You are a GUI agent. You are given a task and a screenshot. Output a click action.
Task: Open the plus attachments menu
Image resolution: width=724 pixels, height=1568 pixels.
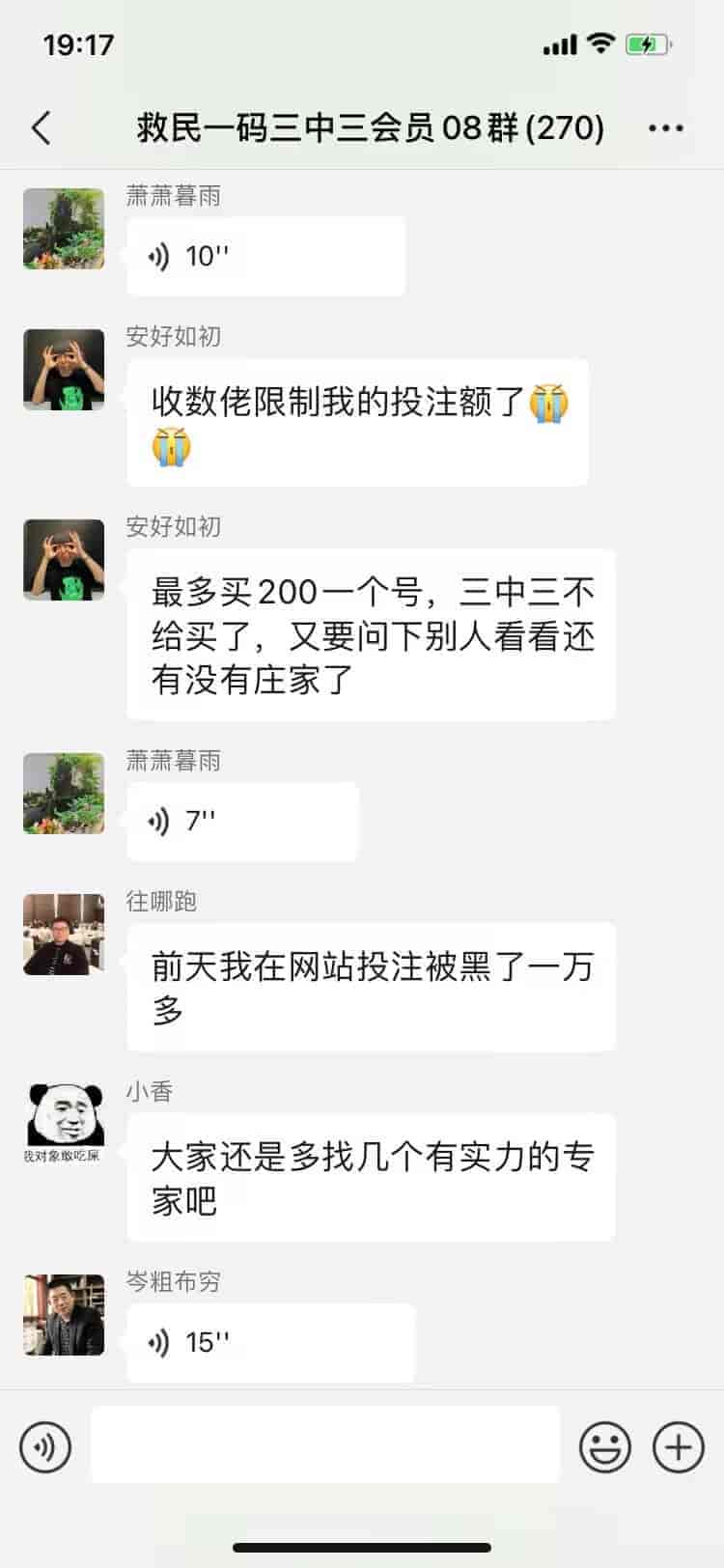coord(679,1447)
